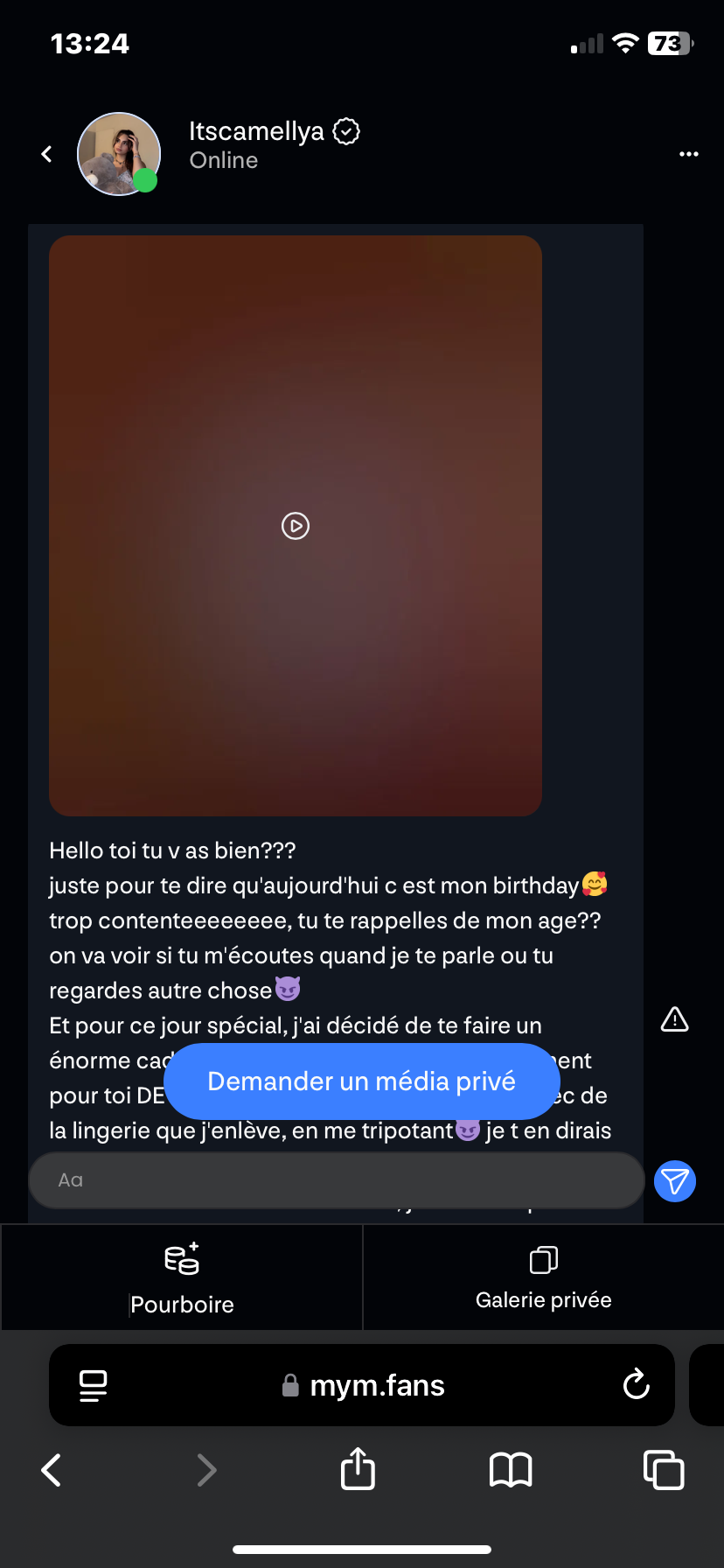Open Itscamellya's profile picture
Image resolution: width=724 pixels, height=1568 pixels.
click(119, 154)
